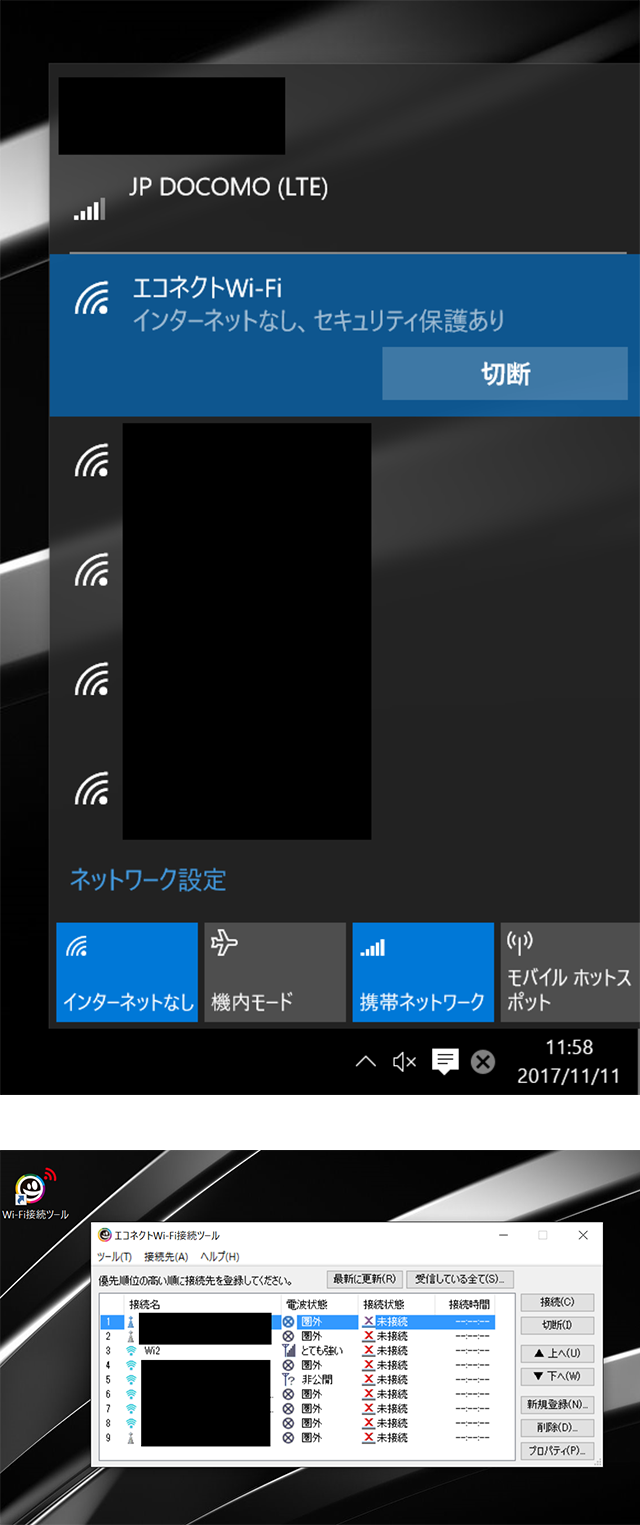Open the ヘルプ(H) menu
This screenshot has width=640, height=1525.
click(x=219, y=1256)
